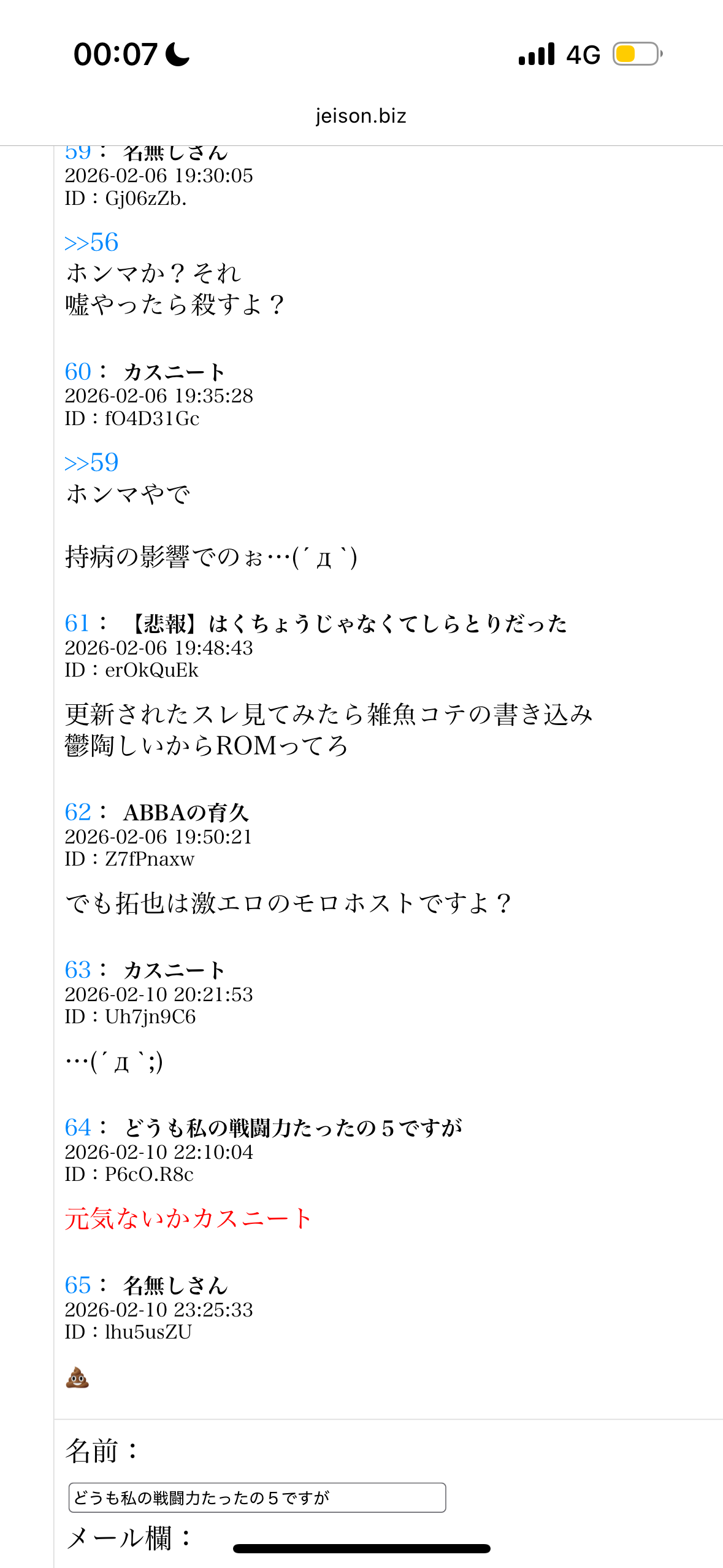Select post number 62 link
This screenshot has width=723, height=1568.
(78, 812)
